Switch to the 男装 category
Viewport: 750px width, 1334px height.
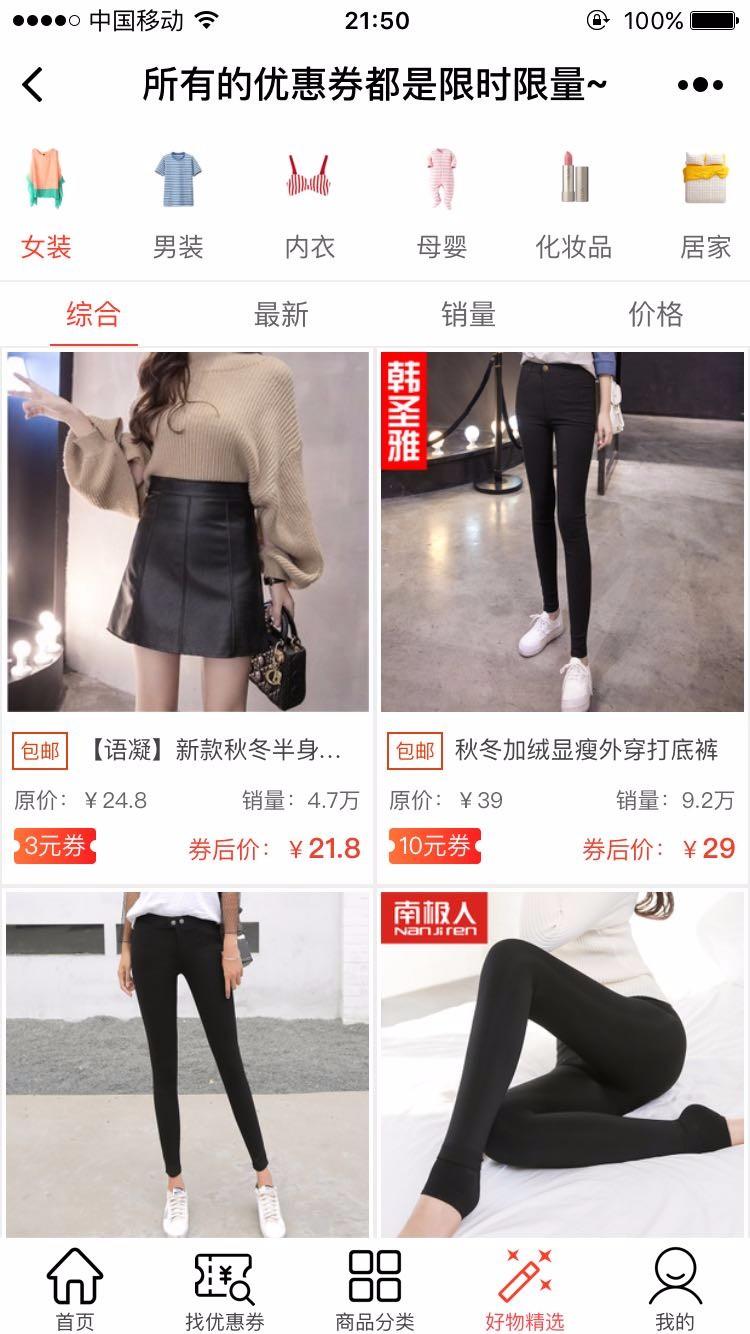[x=178, y=205]
